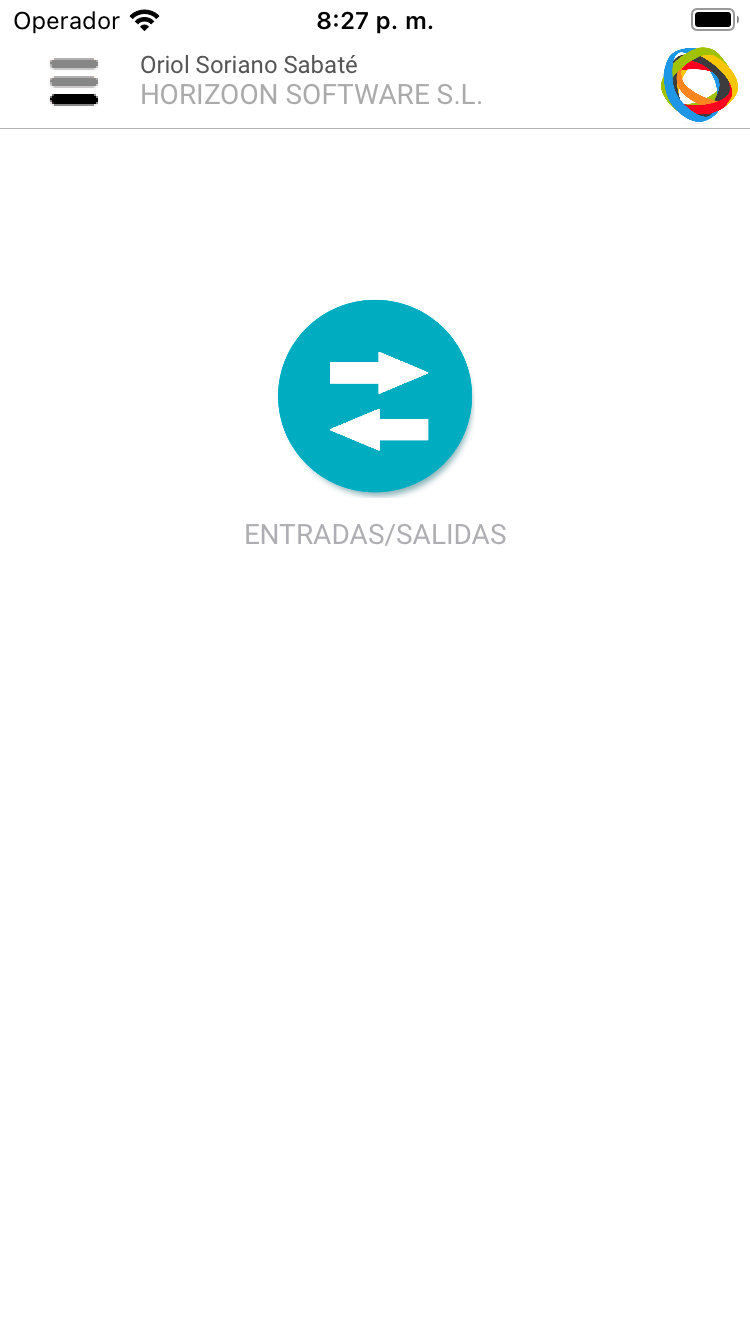Open the hamburger drawer menu

[x=74, y=82]
